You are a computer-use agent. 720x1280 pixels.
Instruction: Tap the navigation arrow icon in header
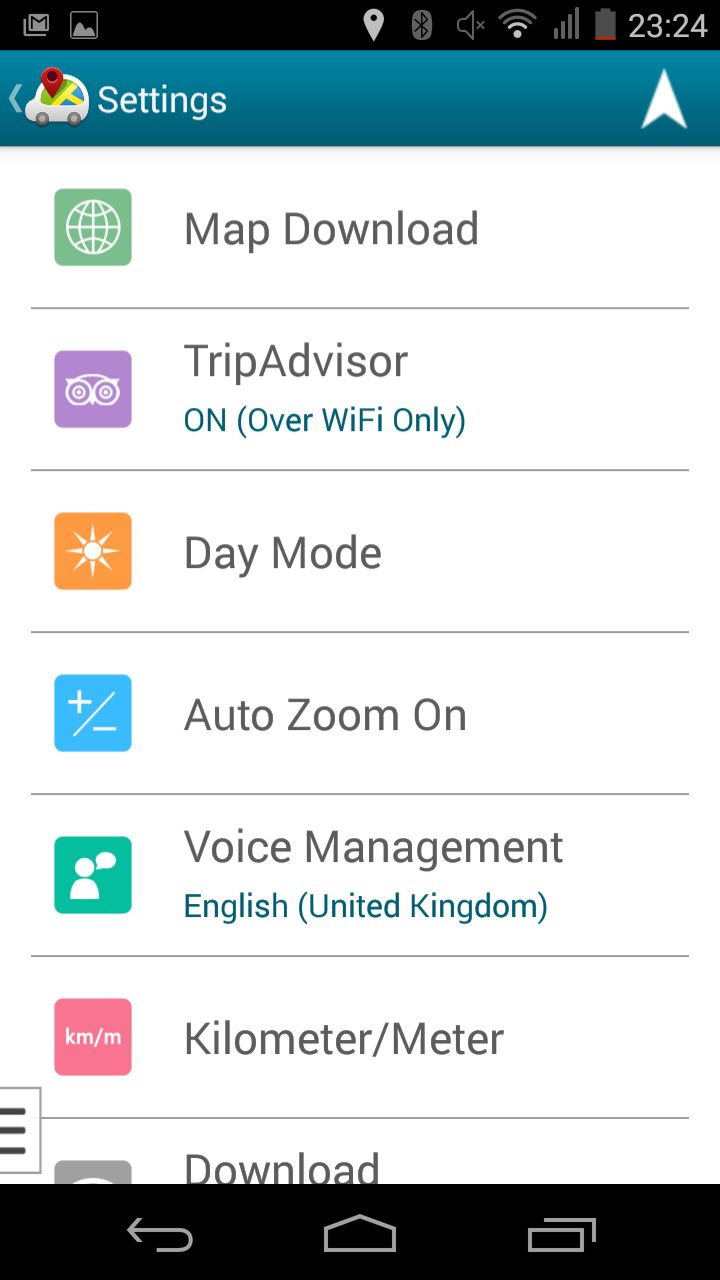click(x=664, y=100)
